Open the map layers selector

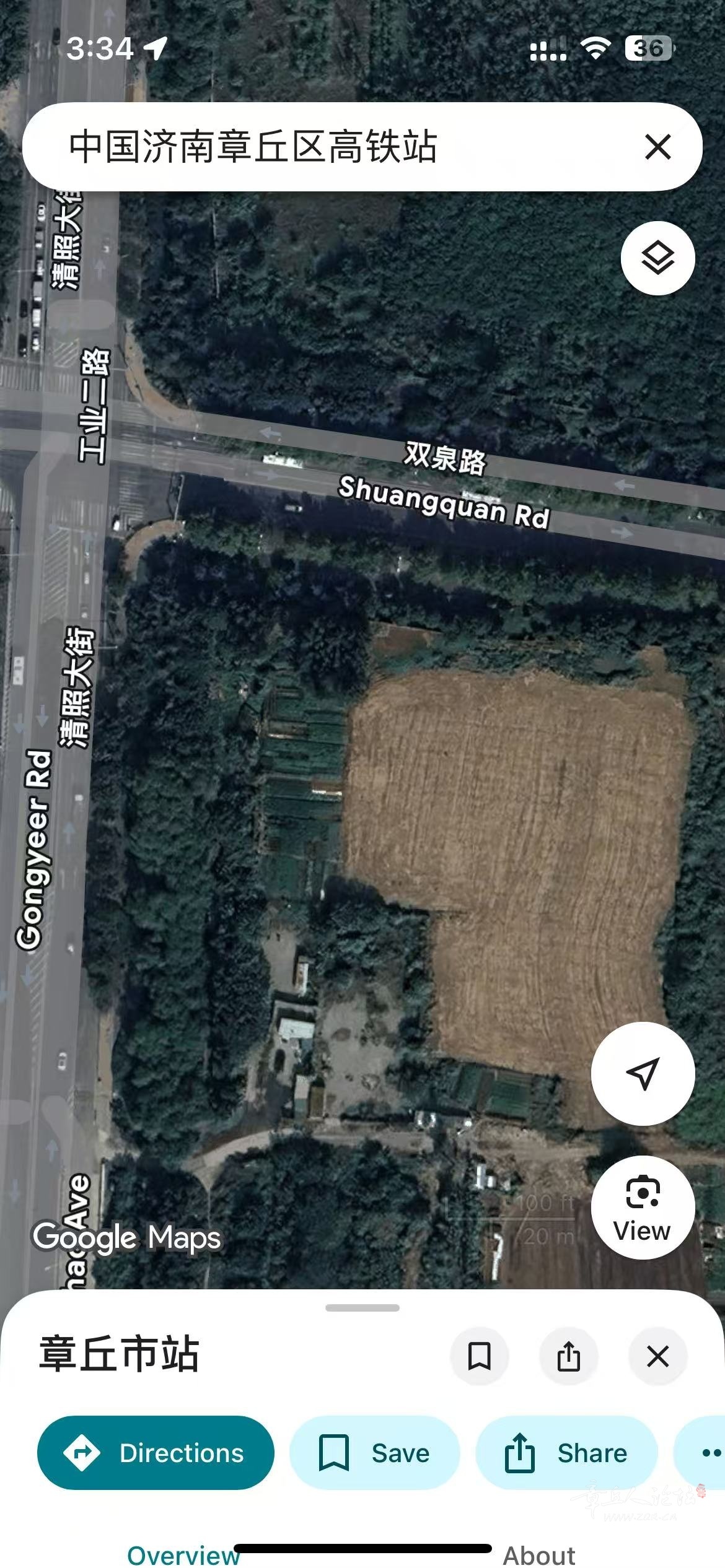[x=657, y=258]
